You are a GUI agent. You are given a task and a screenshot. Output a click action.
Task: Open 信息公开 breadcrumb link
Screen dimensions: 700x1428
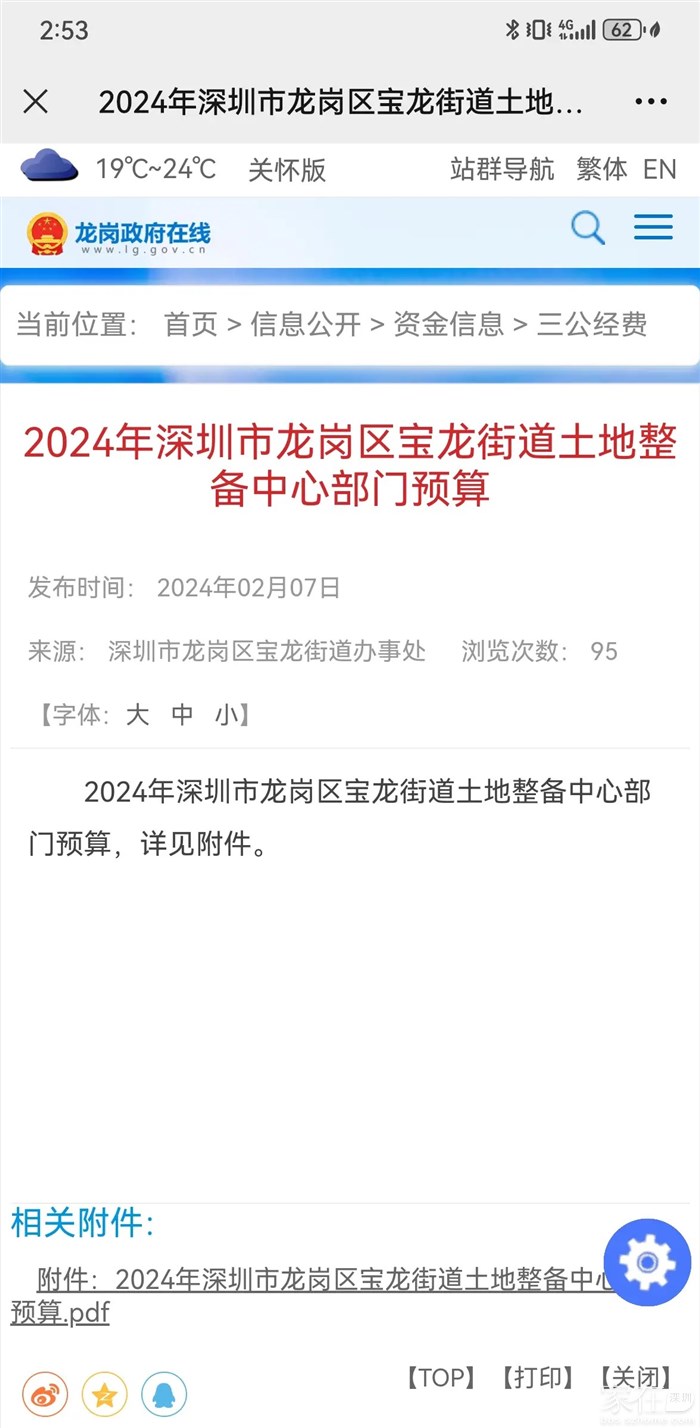coord(305,324)
